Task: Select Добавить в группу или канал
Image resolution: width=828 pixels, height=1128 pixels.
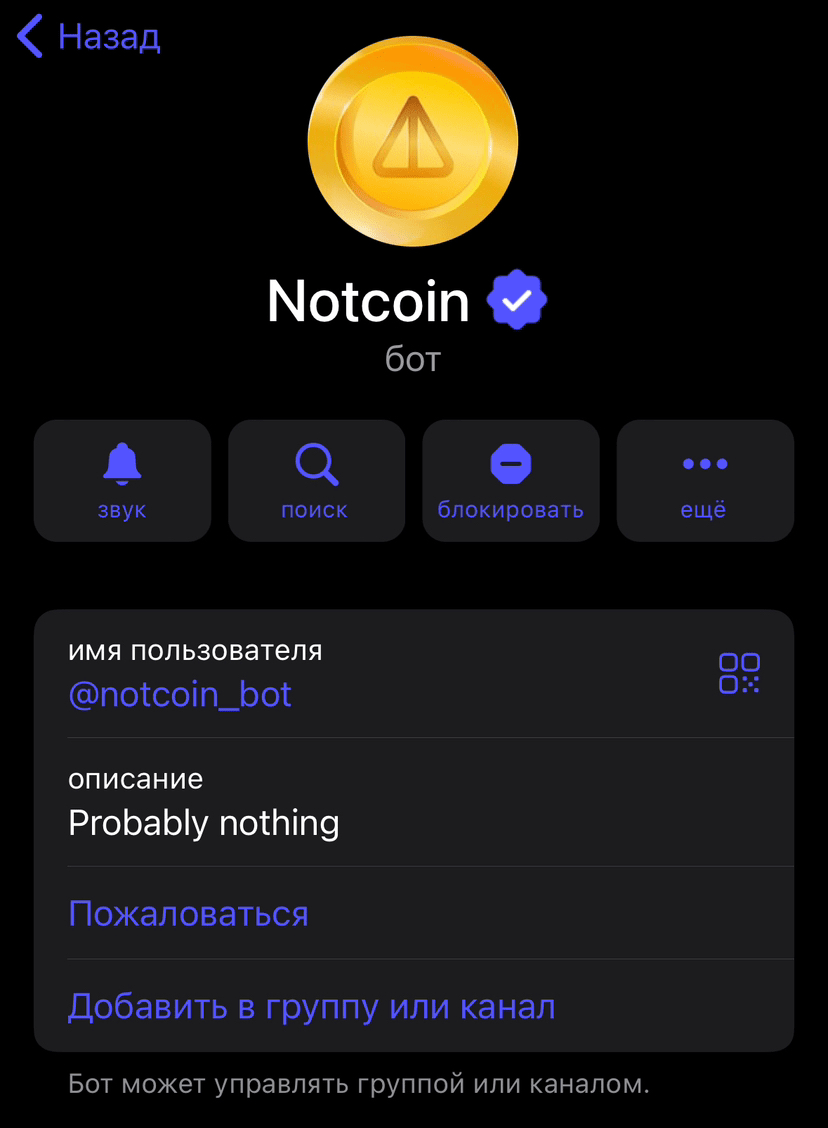Action: click(x=311, y=1006)
